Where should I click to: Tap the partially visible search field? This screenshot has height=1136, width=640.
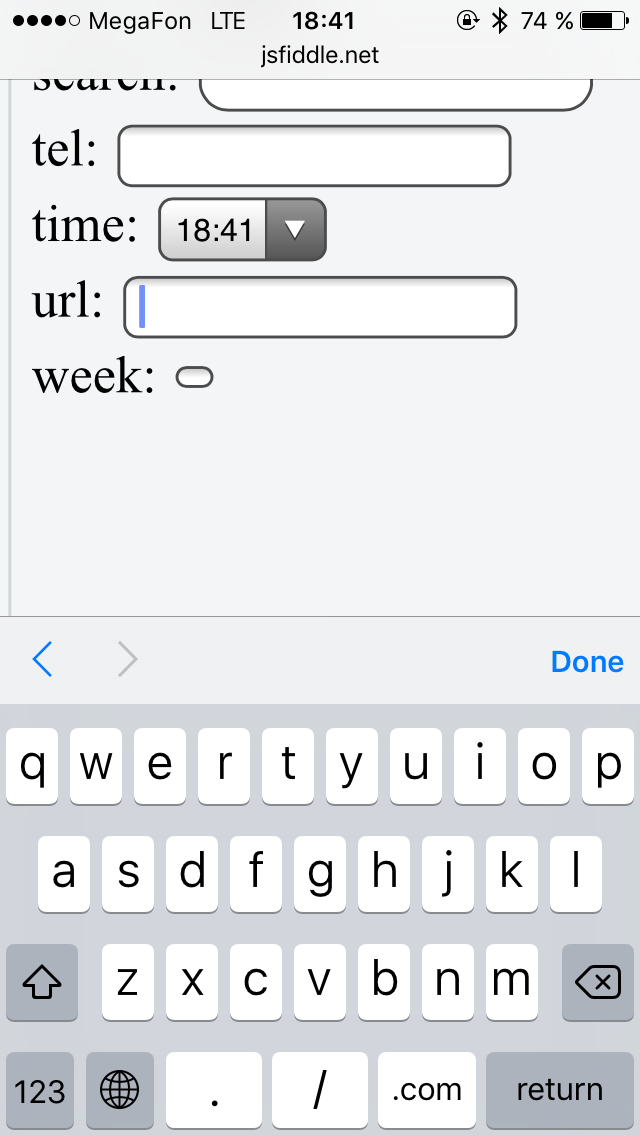pos(396,95)
